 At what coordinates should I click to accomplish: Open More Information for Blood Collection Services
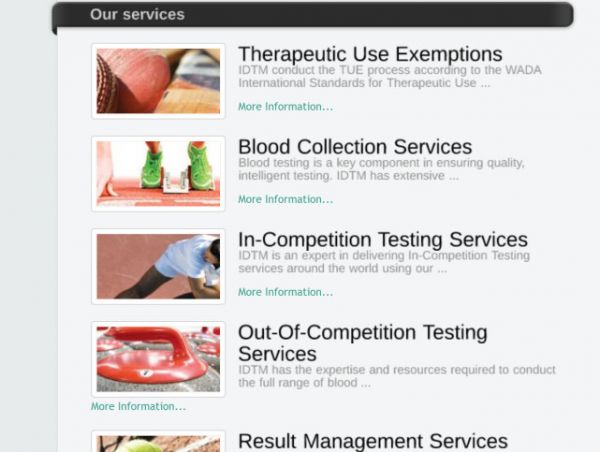[285, 200]
